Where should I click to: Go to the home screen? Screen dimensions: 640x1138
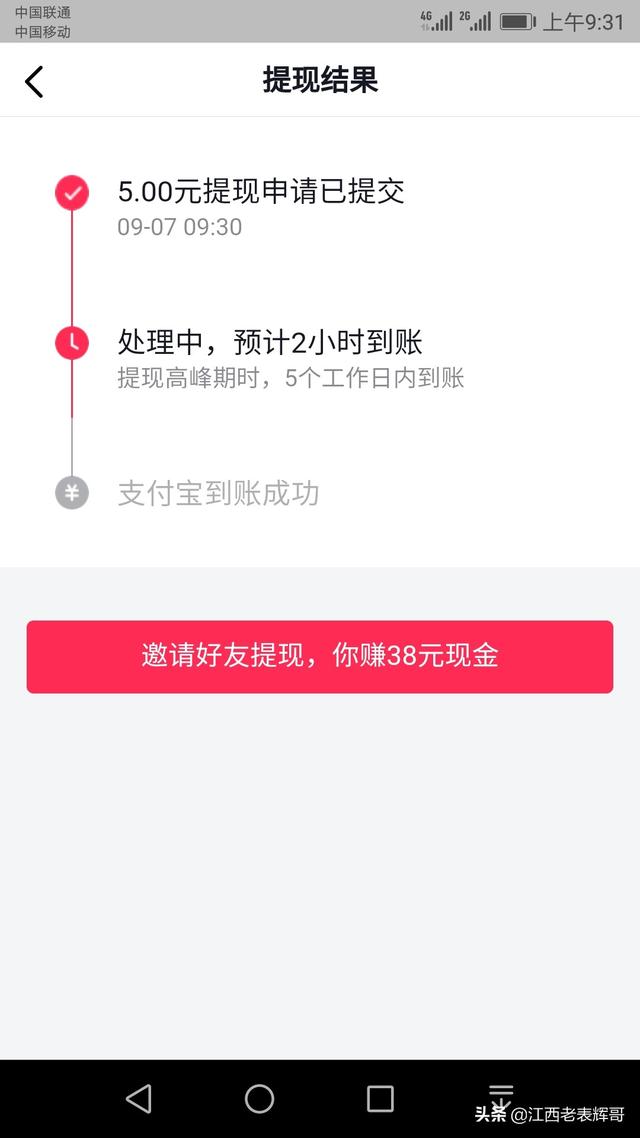click(259, 1099)
